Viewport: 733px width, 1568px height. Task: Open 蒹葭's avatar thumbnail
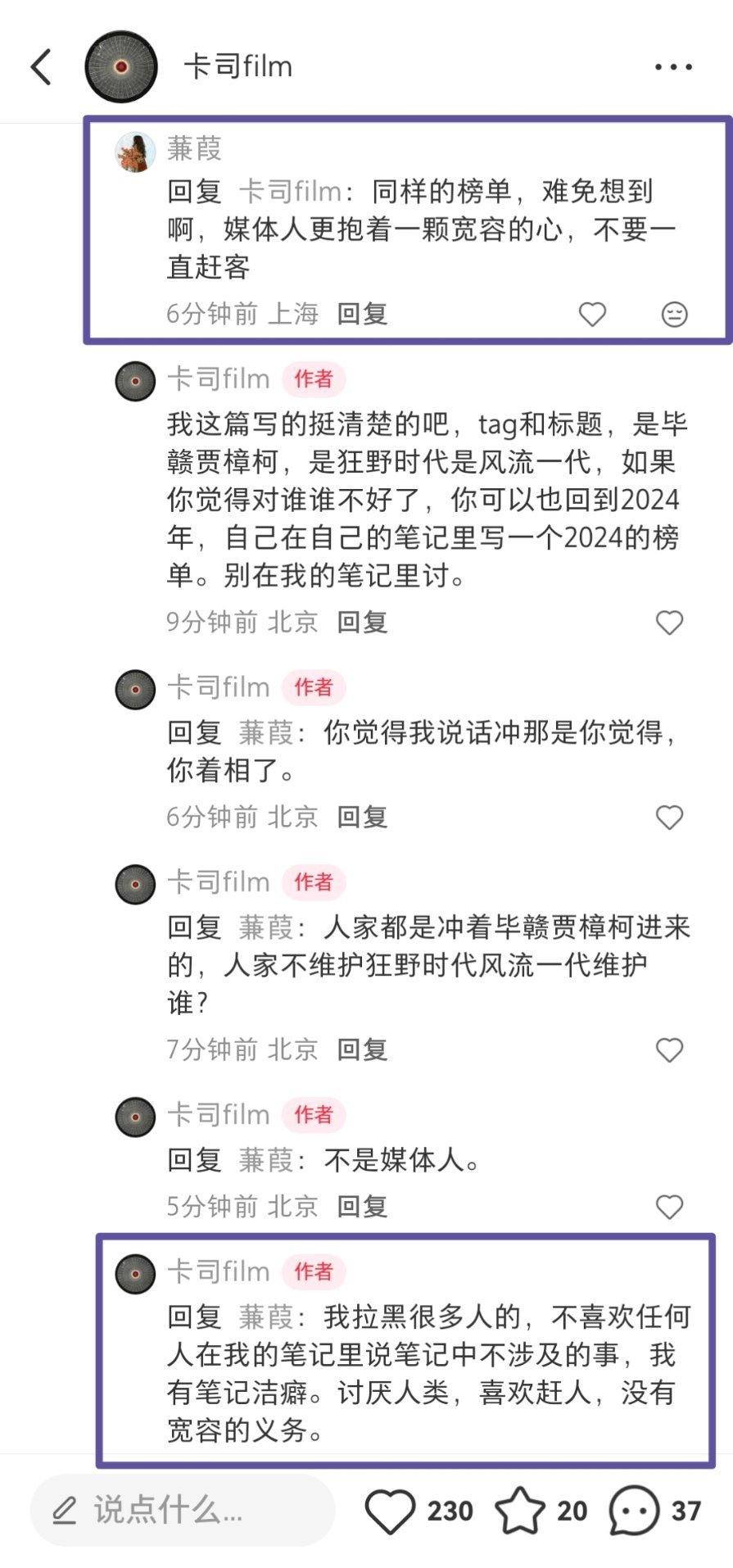[136, 151]
